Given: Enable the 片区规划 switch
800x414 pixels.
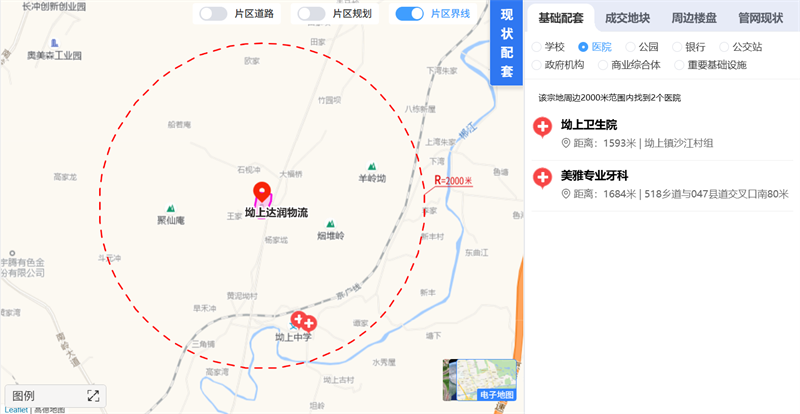Looking at the screenshot, I should 311,14.
